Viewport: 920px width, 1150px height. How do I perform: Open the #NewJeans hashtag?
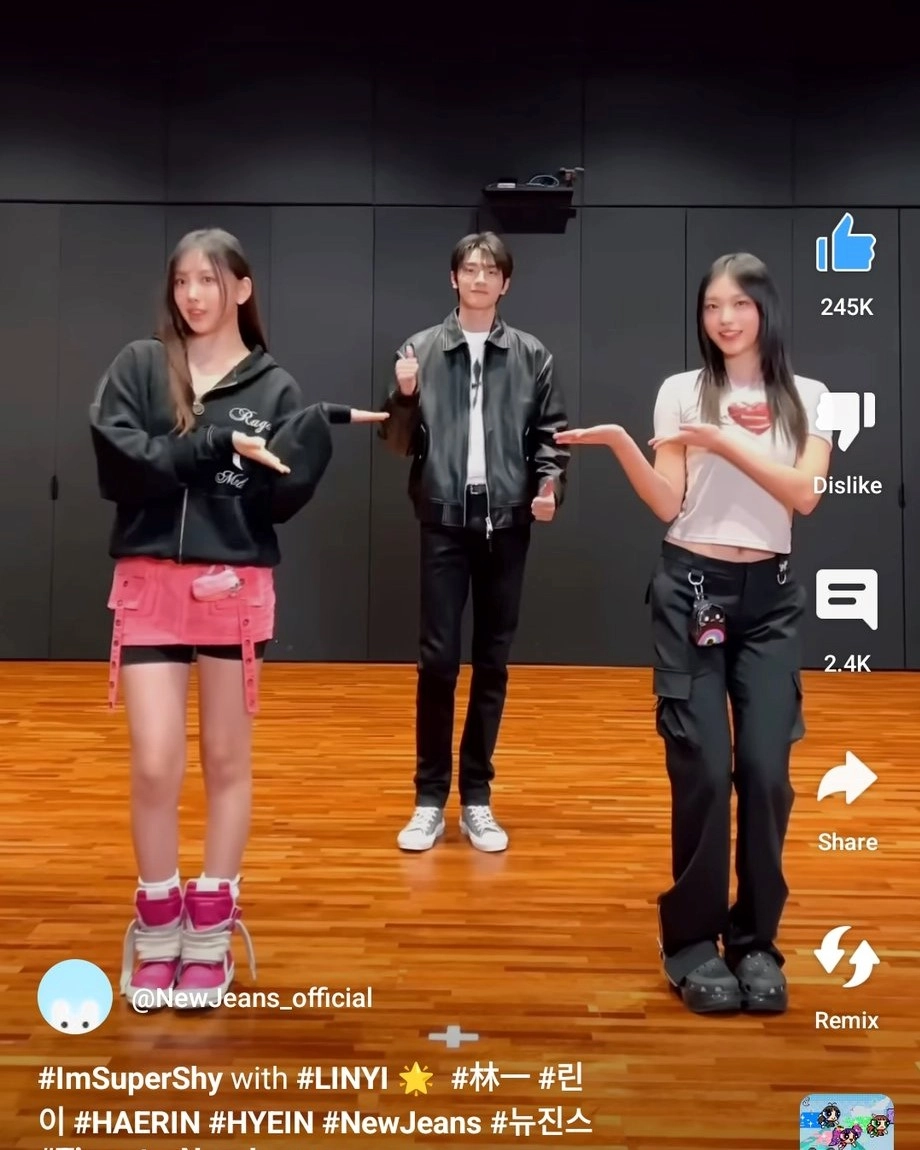(x=402, y=1122)
